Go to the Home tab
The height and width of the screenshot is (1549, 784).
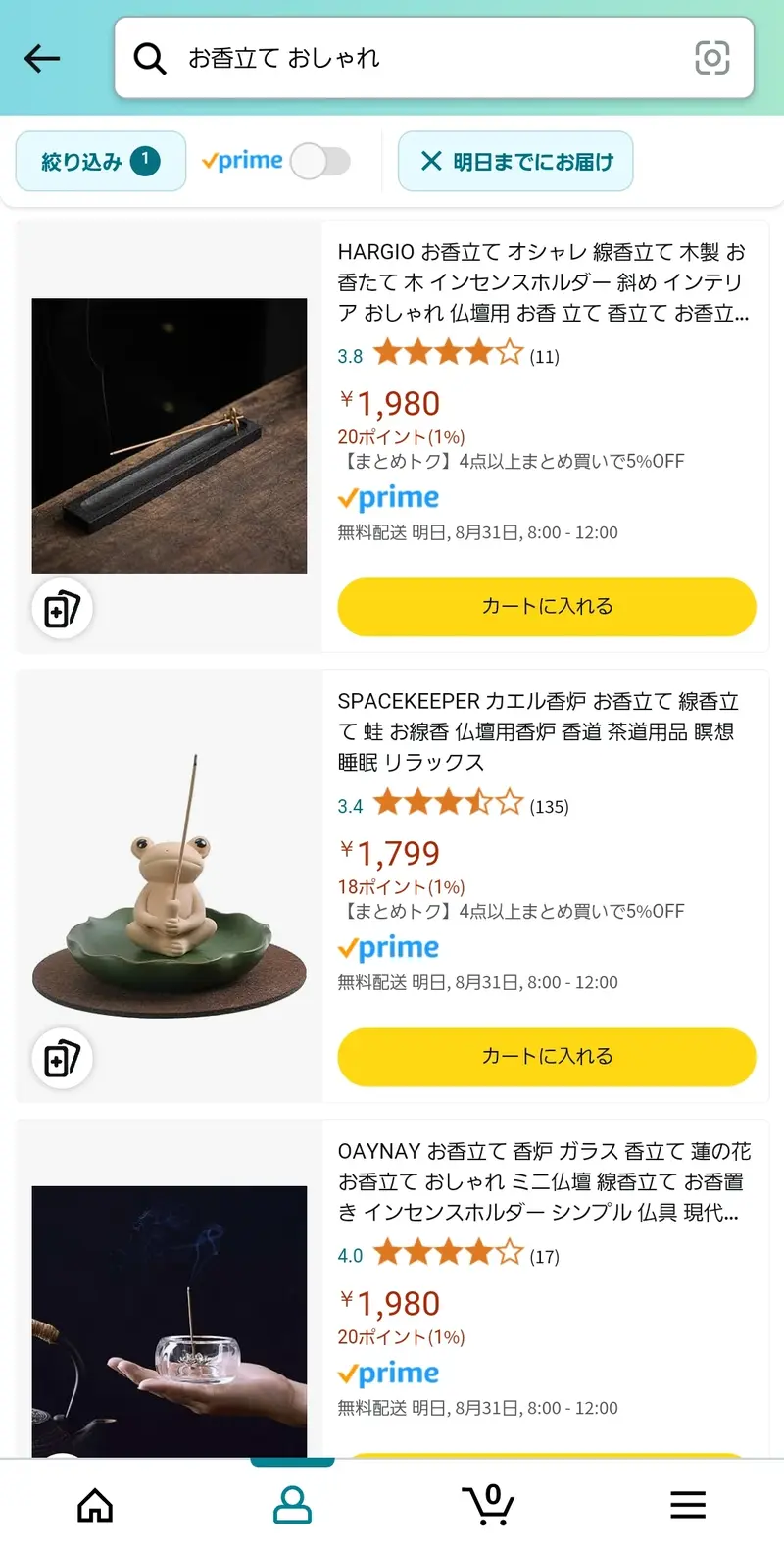coord(95,1504)
